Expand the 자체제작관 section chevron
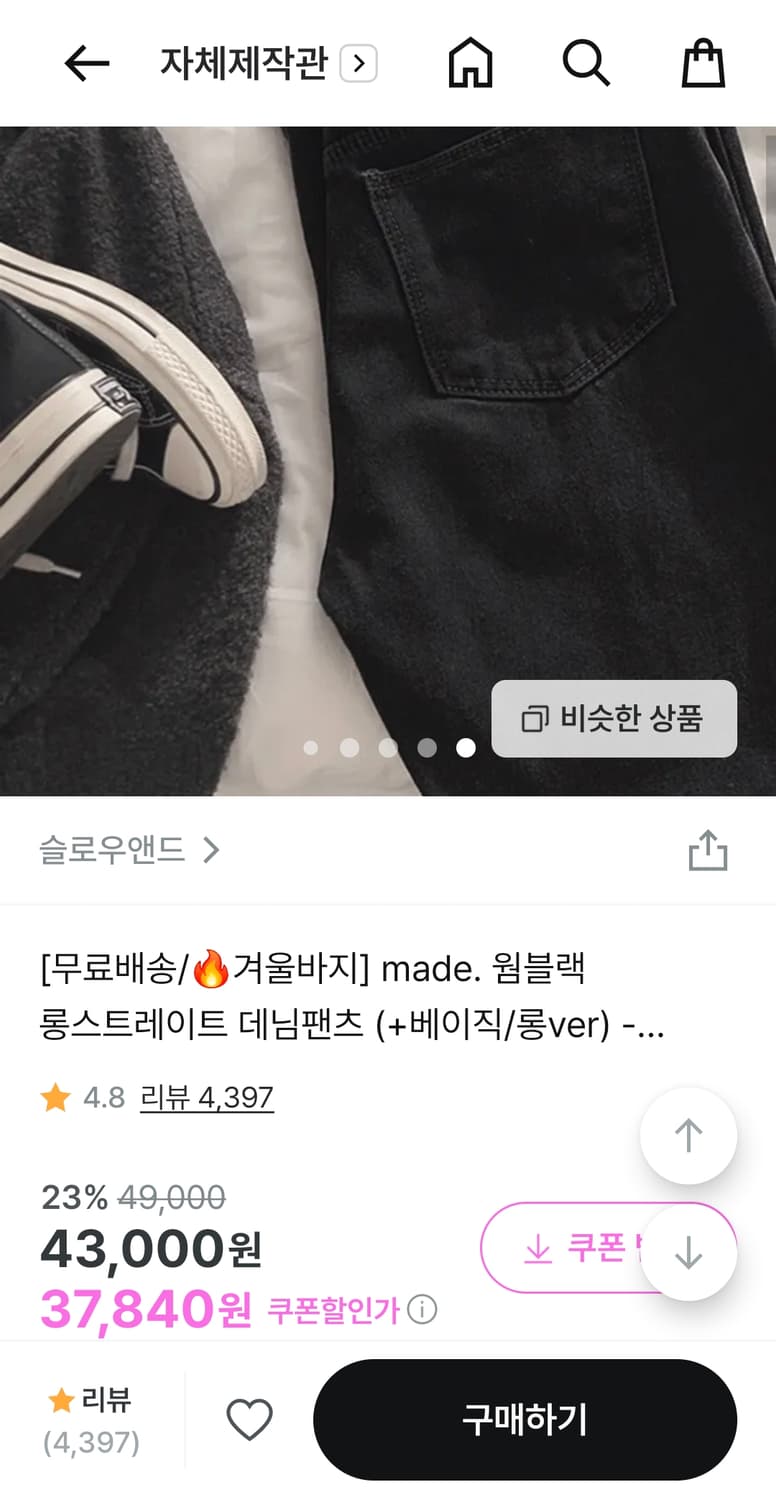Image resolution: width=776 pixels, height=1500 pixels. 358,62
